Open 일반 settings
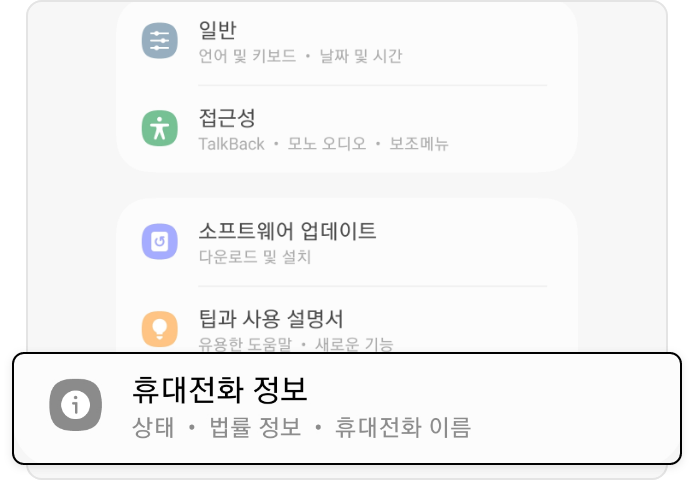The image size is (694, 480). click(300, 42)
